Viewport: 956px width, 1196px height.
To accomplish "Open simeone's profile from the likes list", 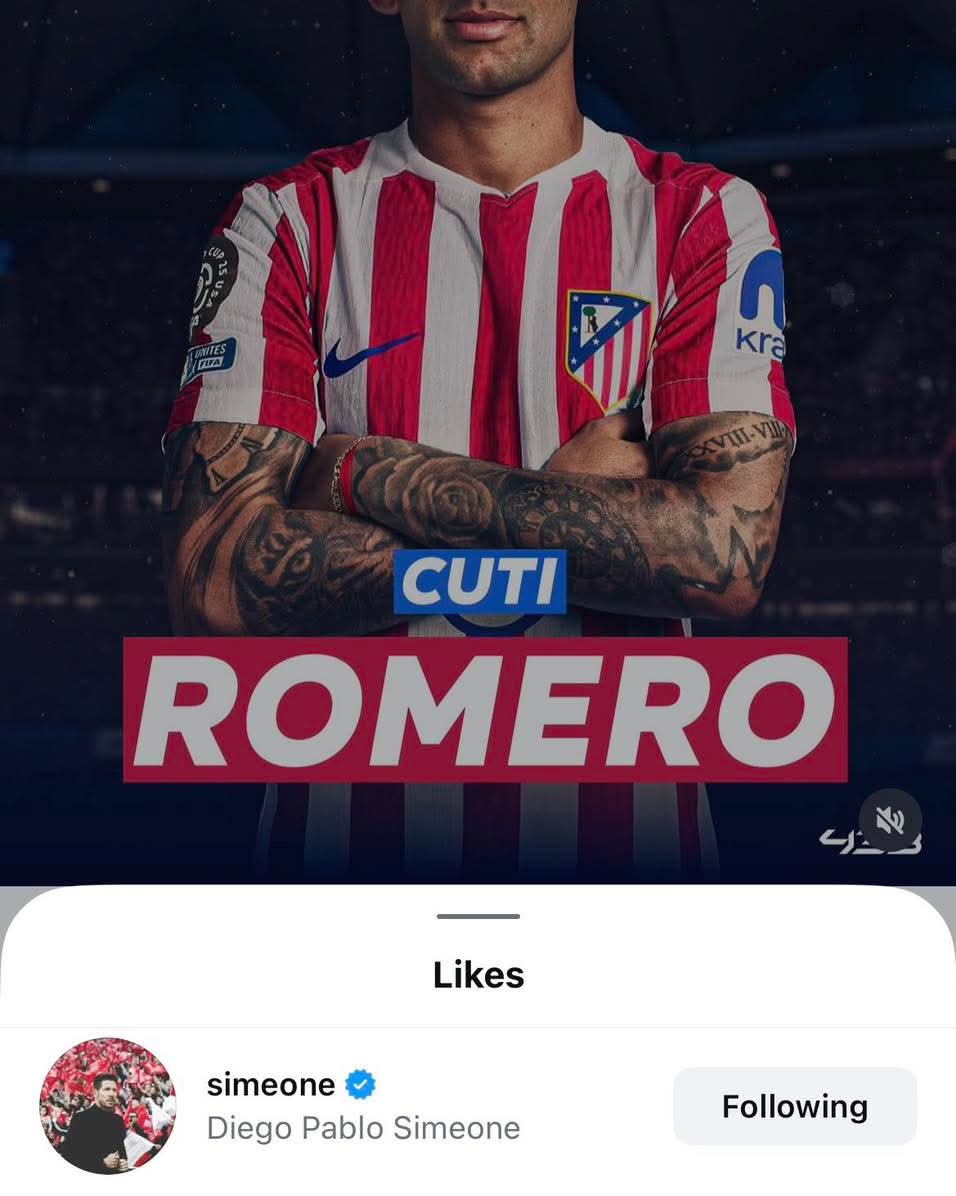I will click(x=271, y=1085).
